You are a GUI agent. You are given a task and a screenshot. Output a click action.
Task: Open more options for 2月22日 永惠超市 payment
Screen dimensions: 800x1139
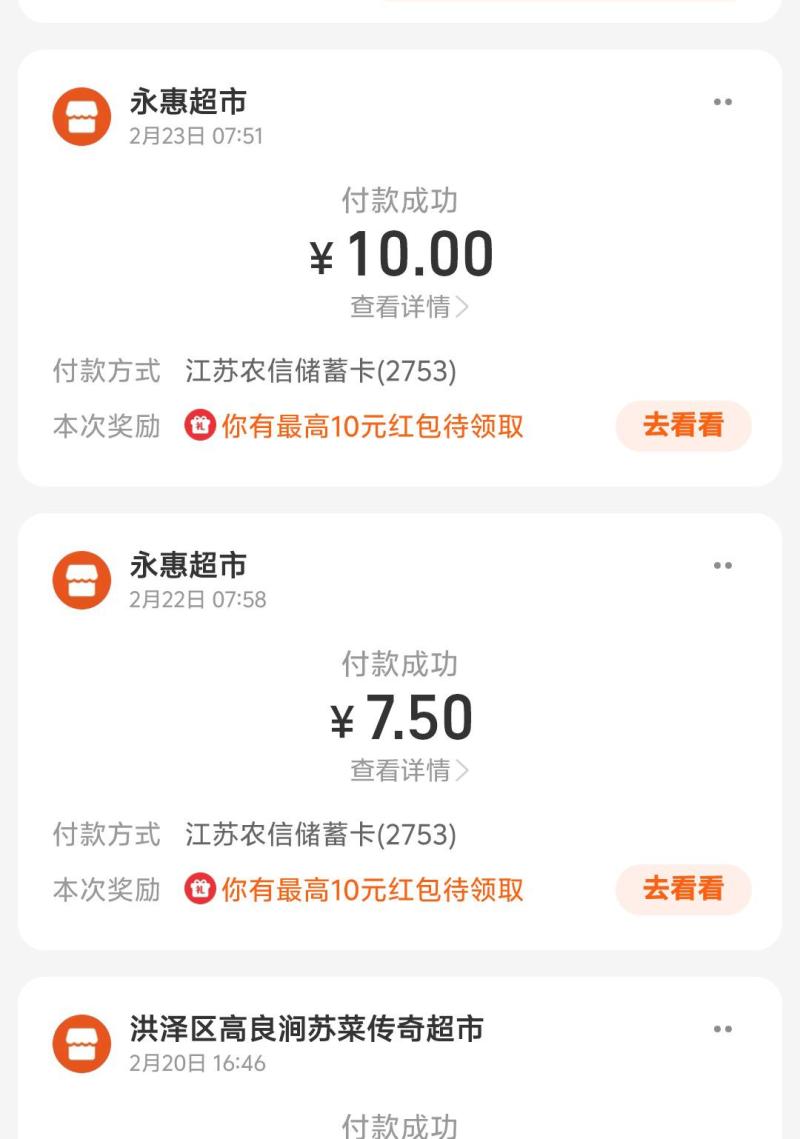pyautogui.click(x=722, y=566)
